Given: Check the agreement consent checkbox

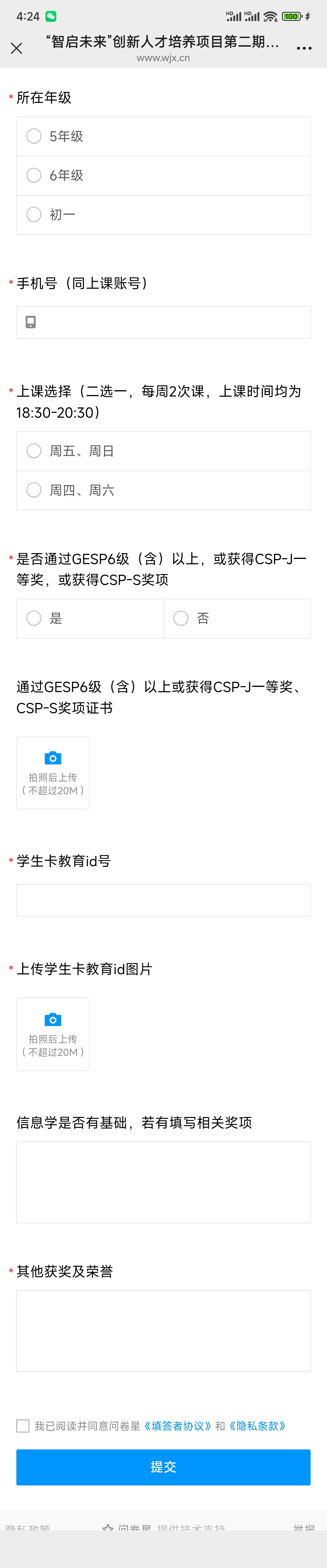Looking at the screenshot, I should (x=23, y=1426).
